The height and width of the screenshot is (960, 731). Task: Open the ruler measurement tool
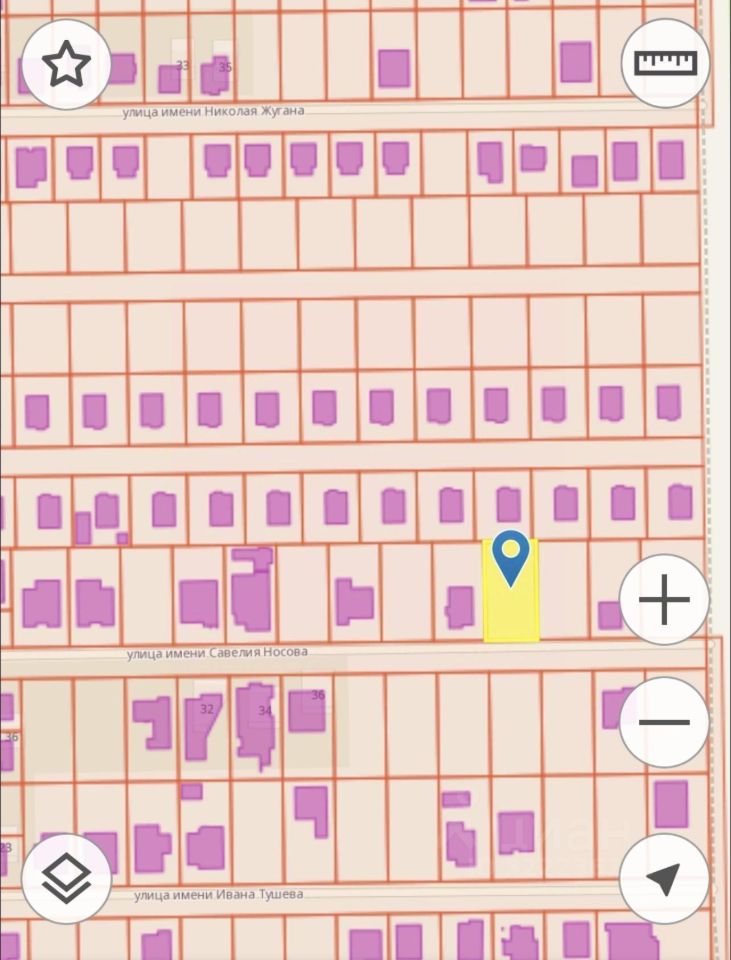click(x=665, y=63)
